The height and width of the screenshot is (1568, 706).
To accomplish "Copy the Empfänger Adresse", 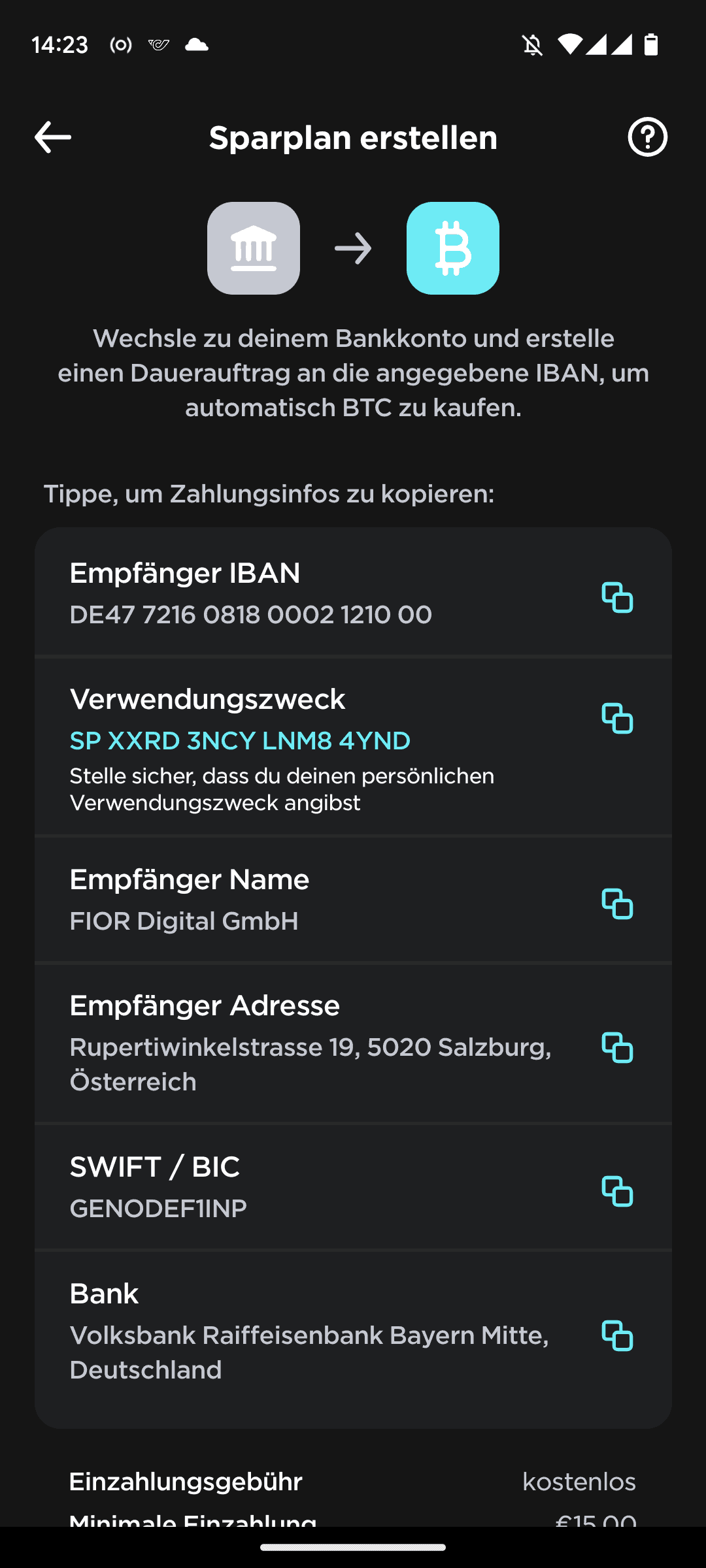I will (617, 1048).
